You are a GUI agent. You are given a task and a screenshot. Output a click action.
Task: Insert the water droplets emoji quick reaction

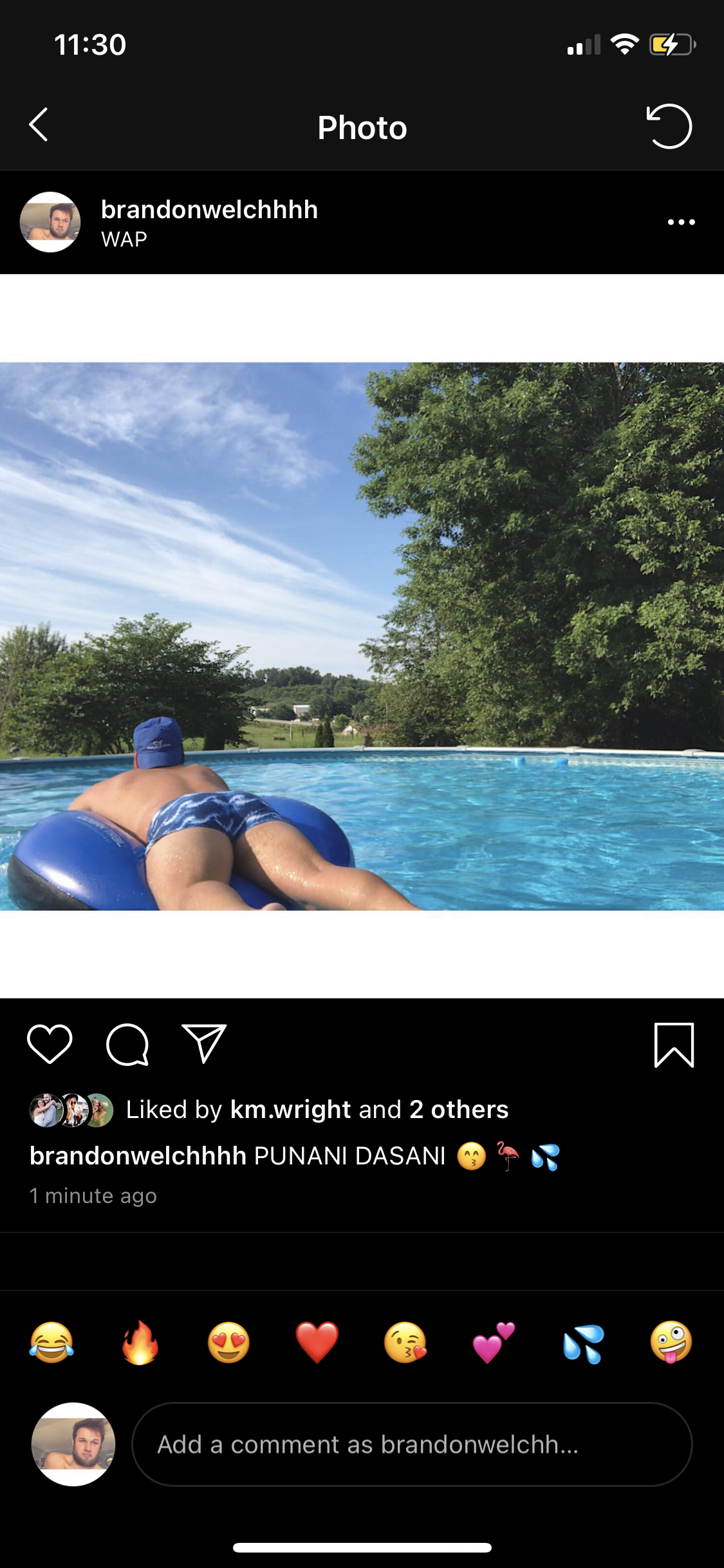(583, 1344)
